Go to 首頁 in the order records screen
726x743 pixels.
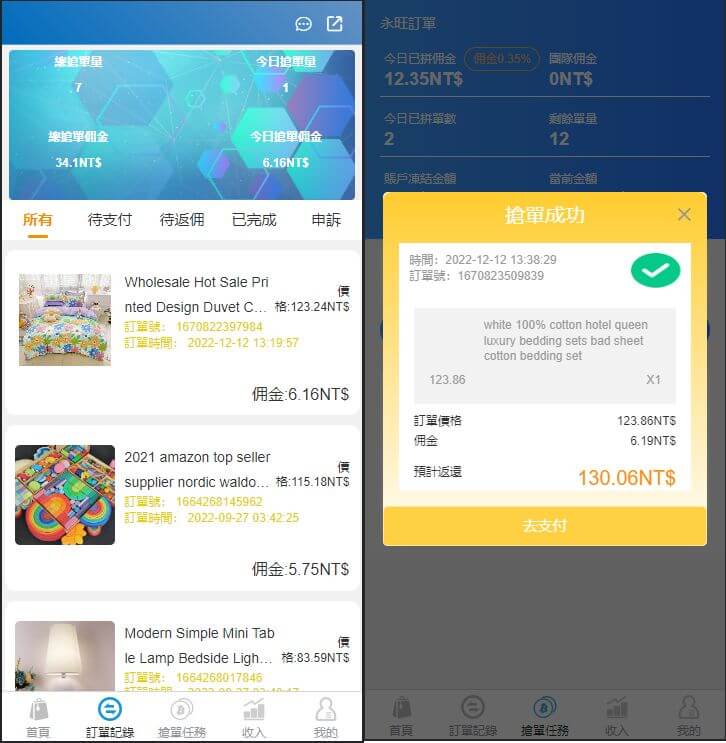pos(38,717)
